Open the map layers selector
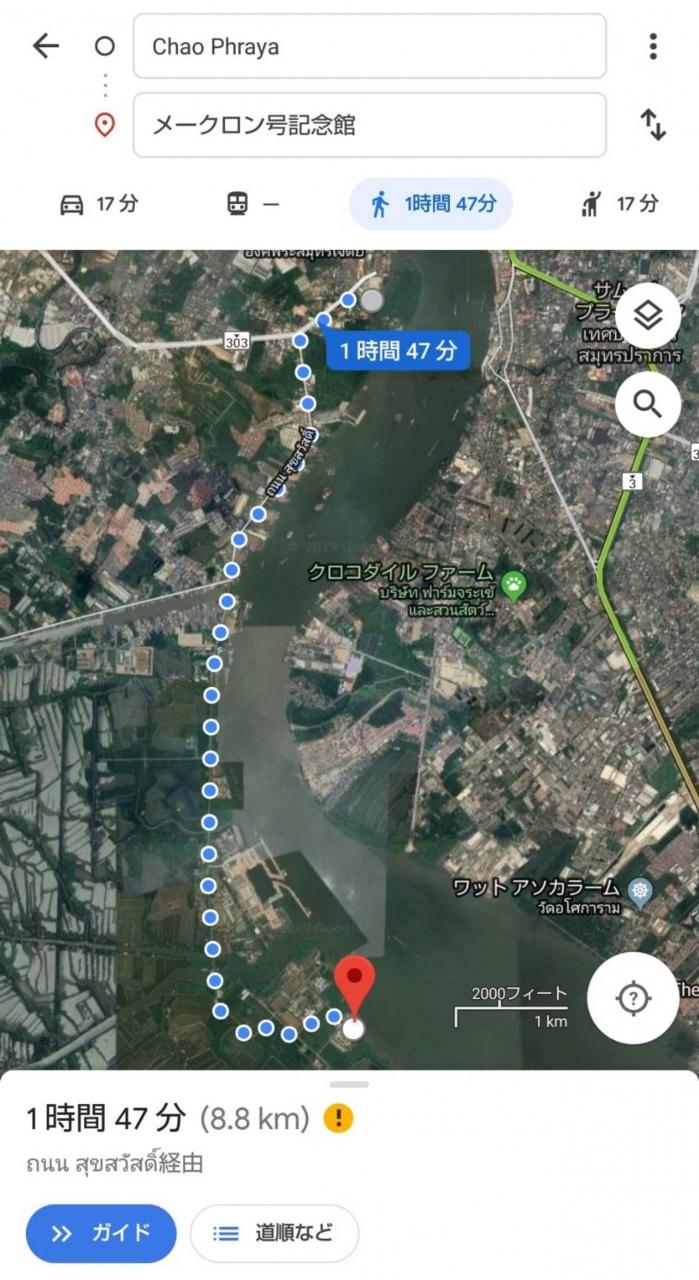The width and height of the screenshot is (699, 1280). pyautogui.click(x=648, y=316)
